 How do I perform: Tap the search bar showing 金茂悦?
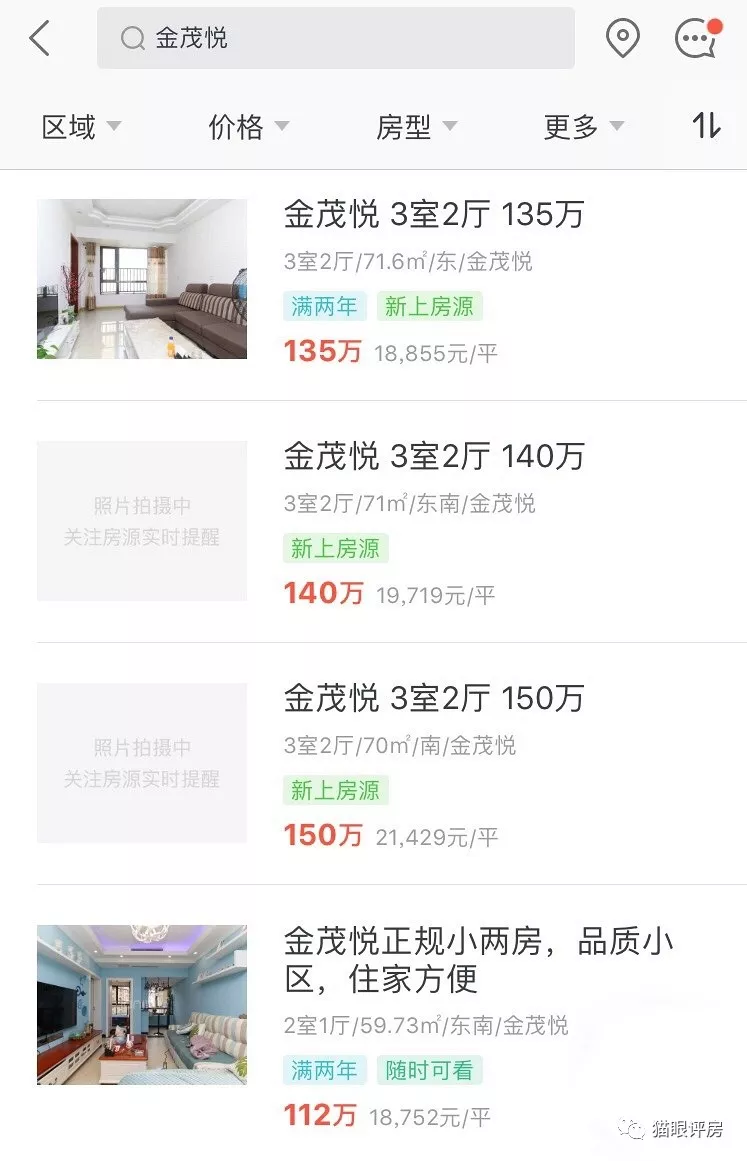pyautogui.click(x=335, y=38)
